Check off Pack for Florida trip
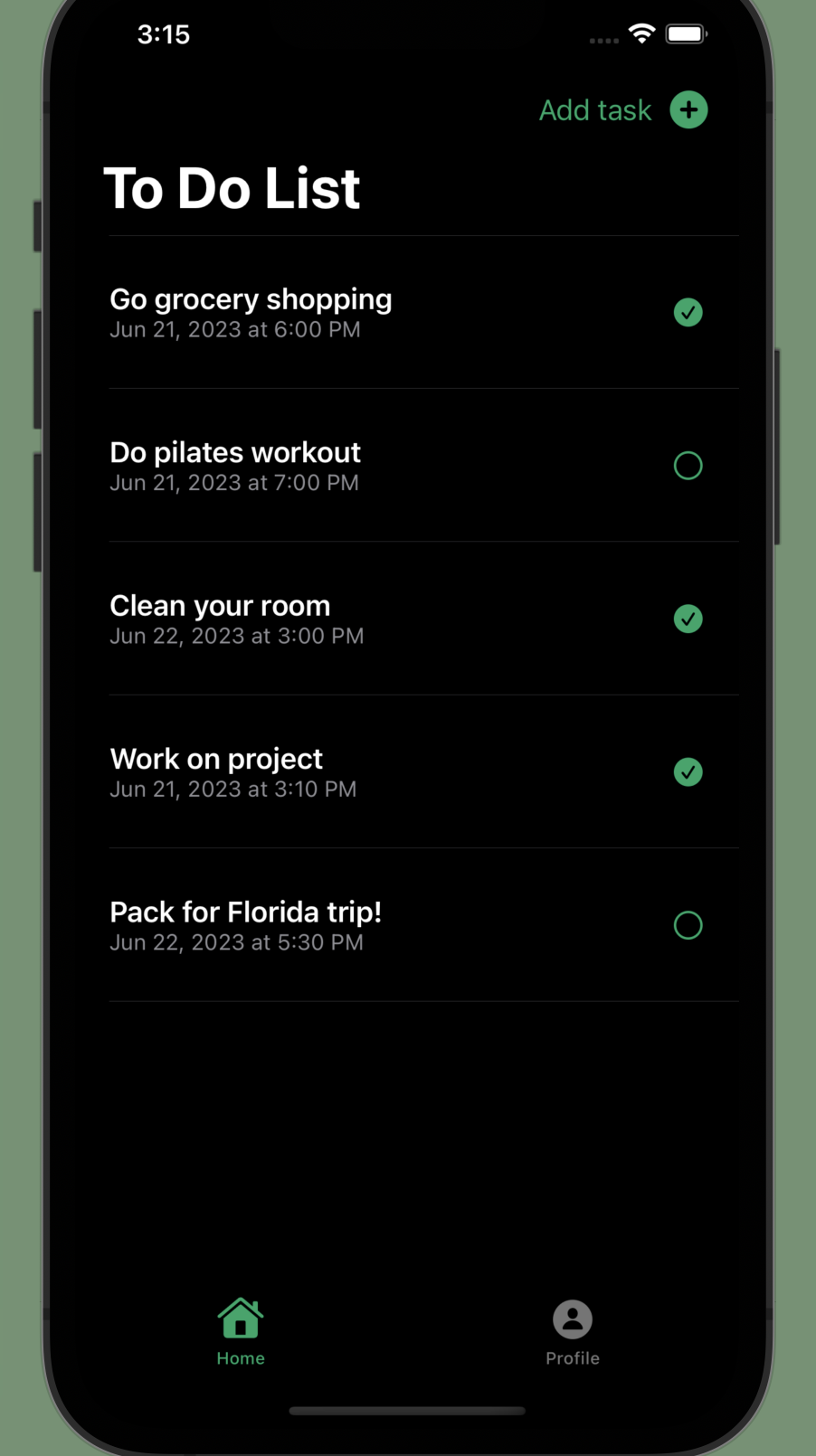Image resolution: width=816 pixels, height=1456 pixels. 688,925
